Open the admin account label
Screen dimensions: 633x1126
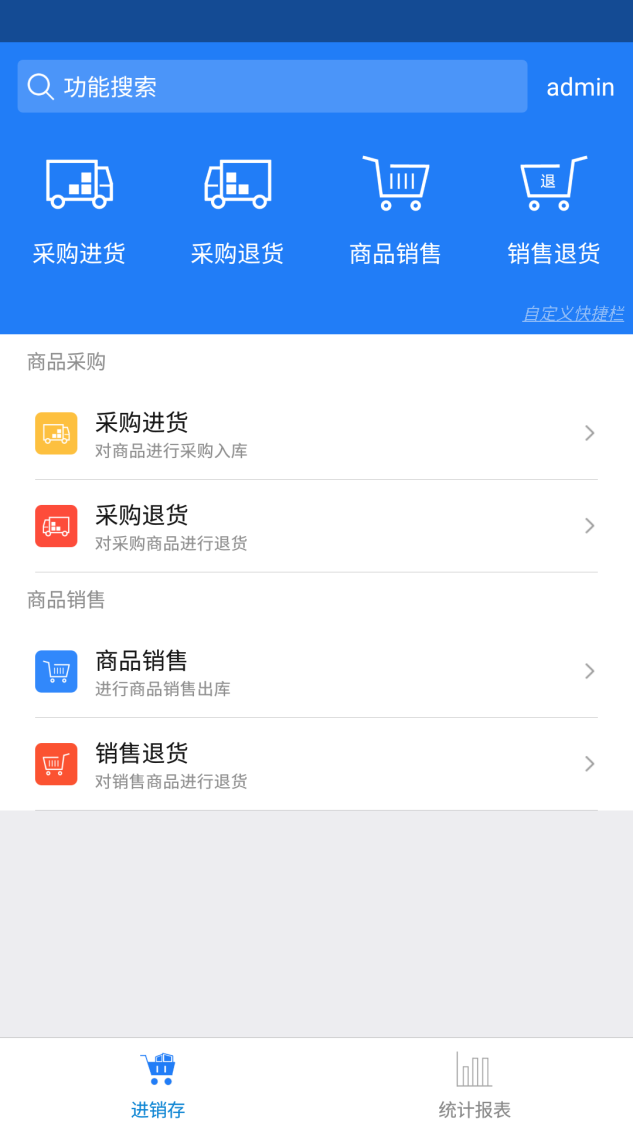click(580, 87)
